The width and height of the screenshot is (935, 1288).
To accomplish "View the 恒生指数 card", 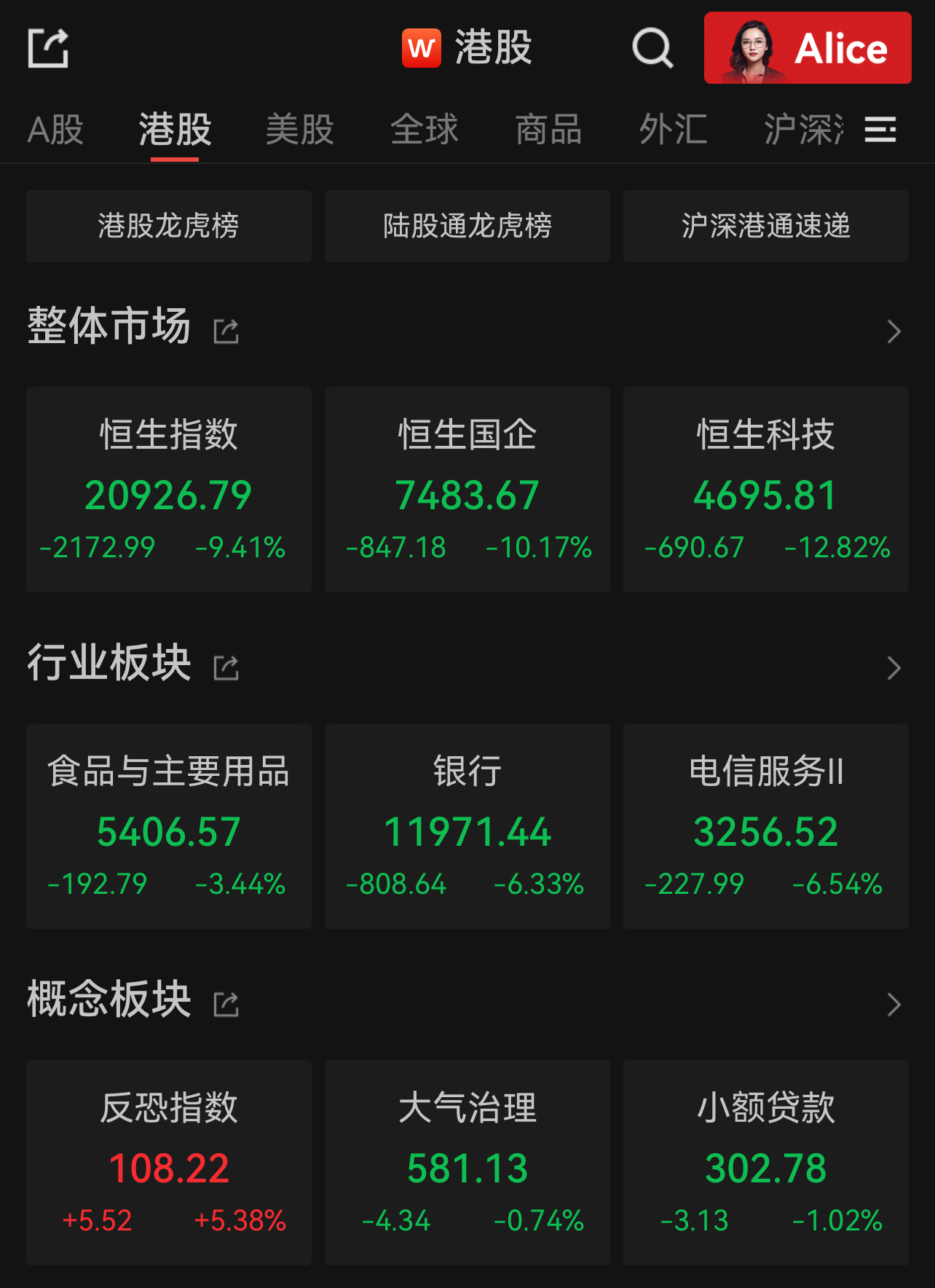I will pos(169,489).
